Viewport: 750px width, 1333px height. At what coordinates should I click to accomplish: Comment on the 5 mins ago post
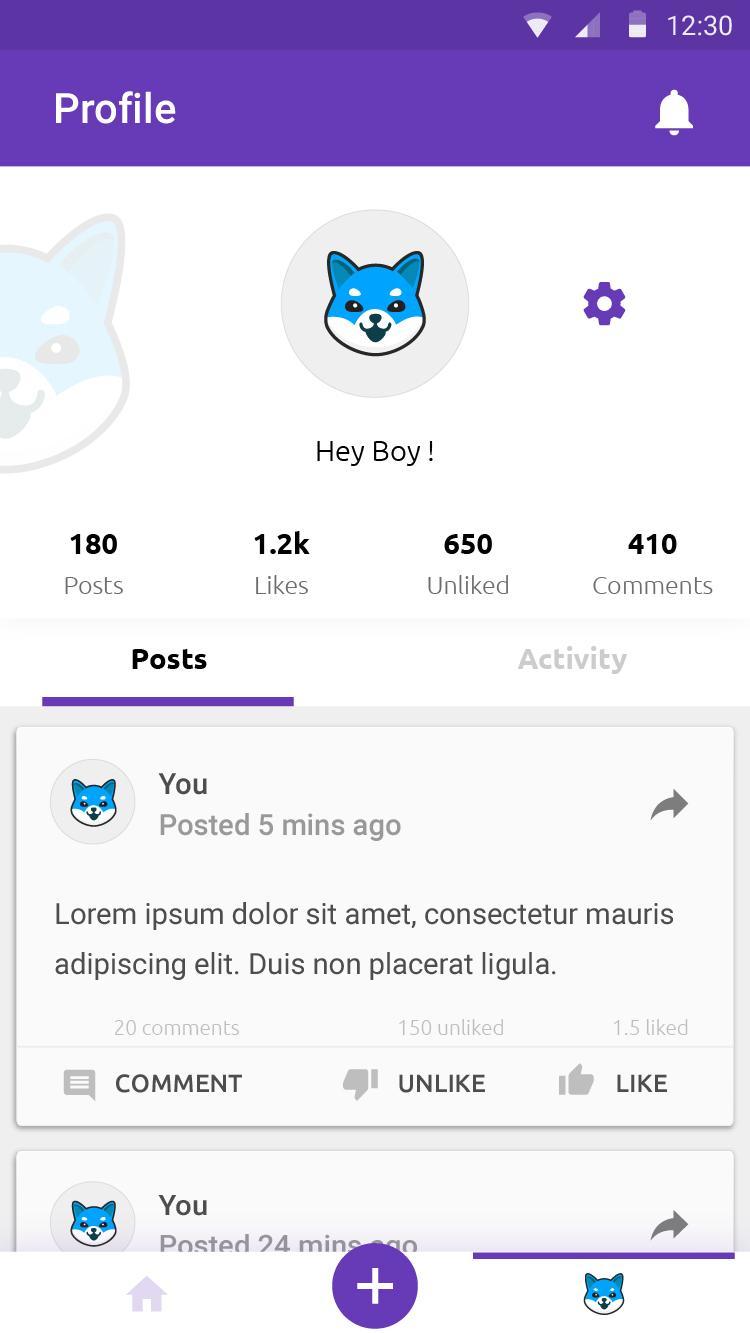click(153, 1084)
